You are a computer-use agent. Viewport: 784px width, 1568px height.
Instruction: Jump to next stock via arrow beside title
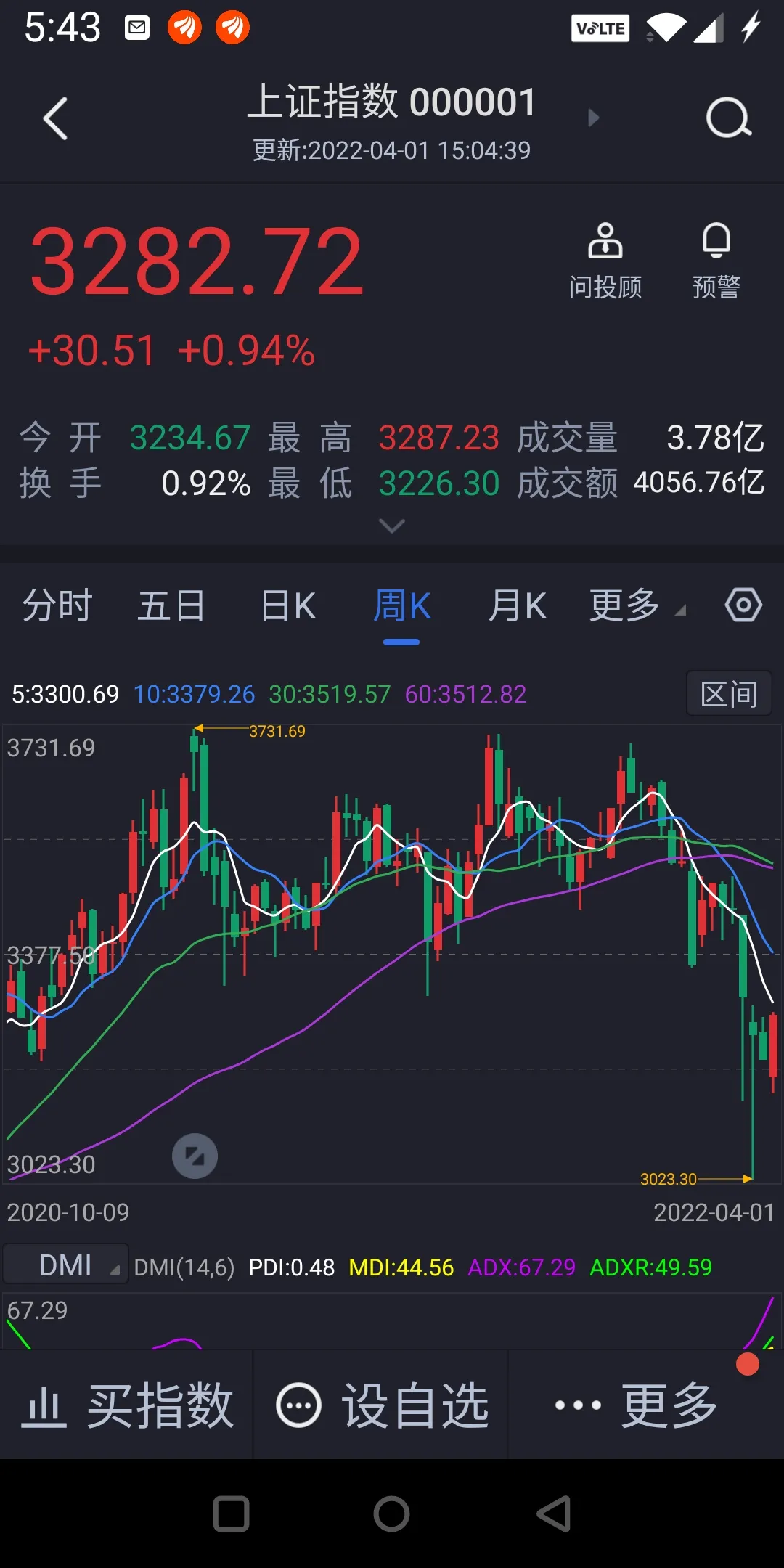click(593, 118)
